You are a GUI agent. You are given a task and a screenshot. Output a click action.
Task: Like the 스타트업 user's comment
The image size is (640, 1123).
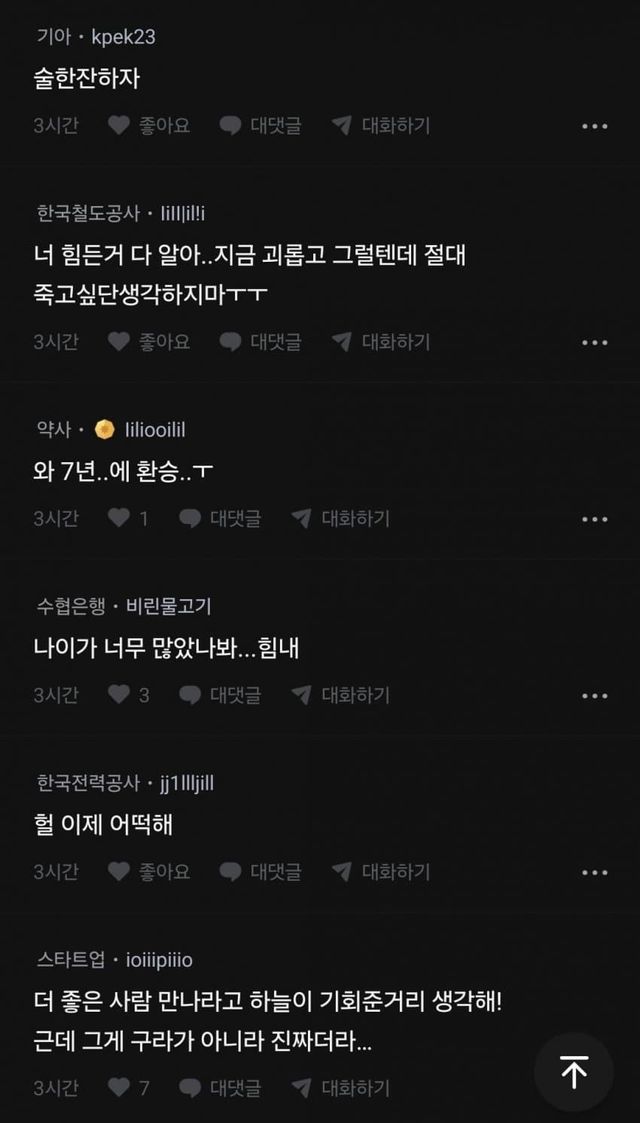point(128,1087)
